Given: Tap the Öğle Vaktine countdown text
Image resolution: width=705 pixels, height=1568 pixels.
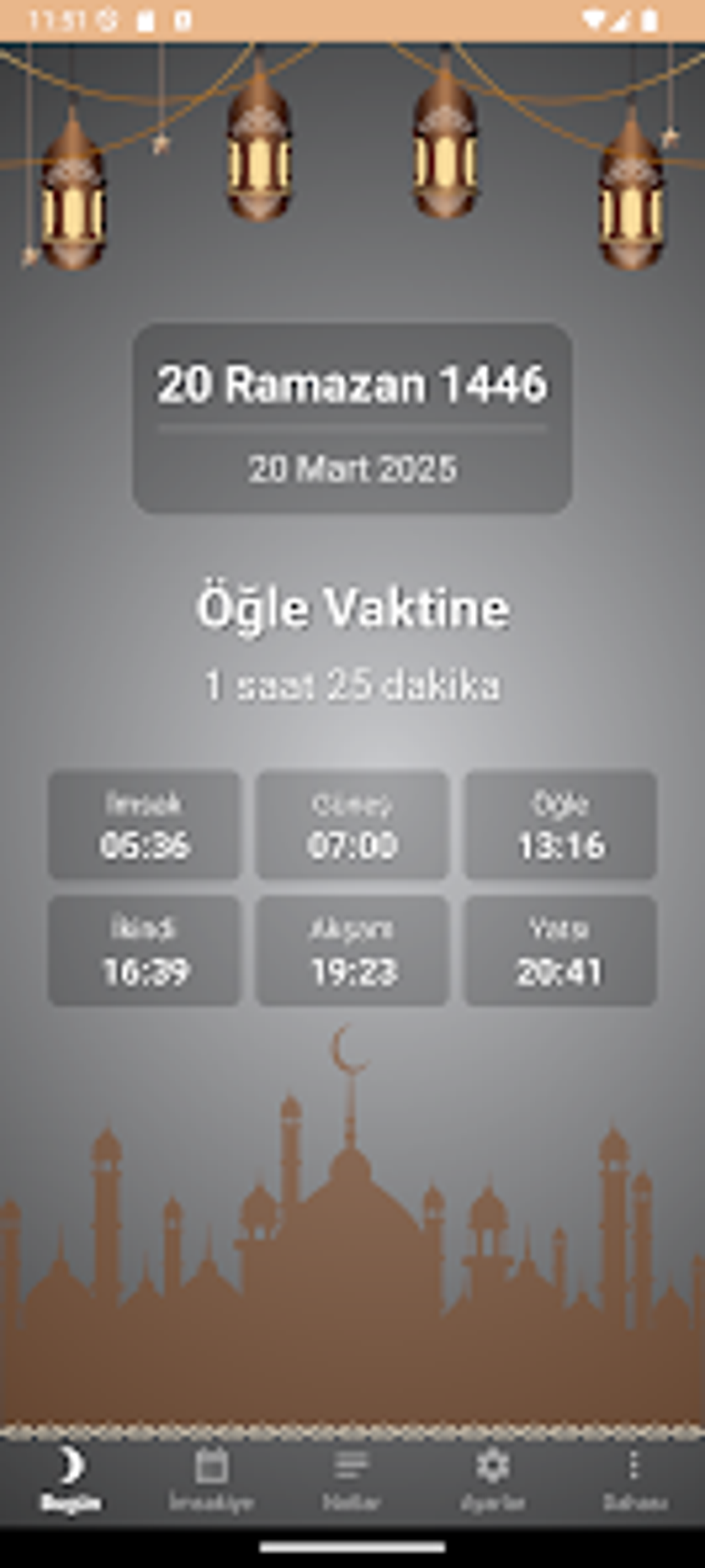Looking at the screenshot, I should tap(354, 608).
